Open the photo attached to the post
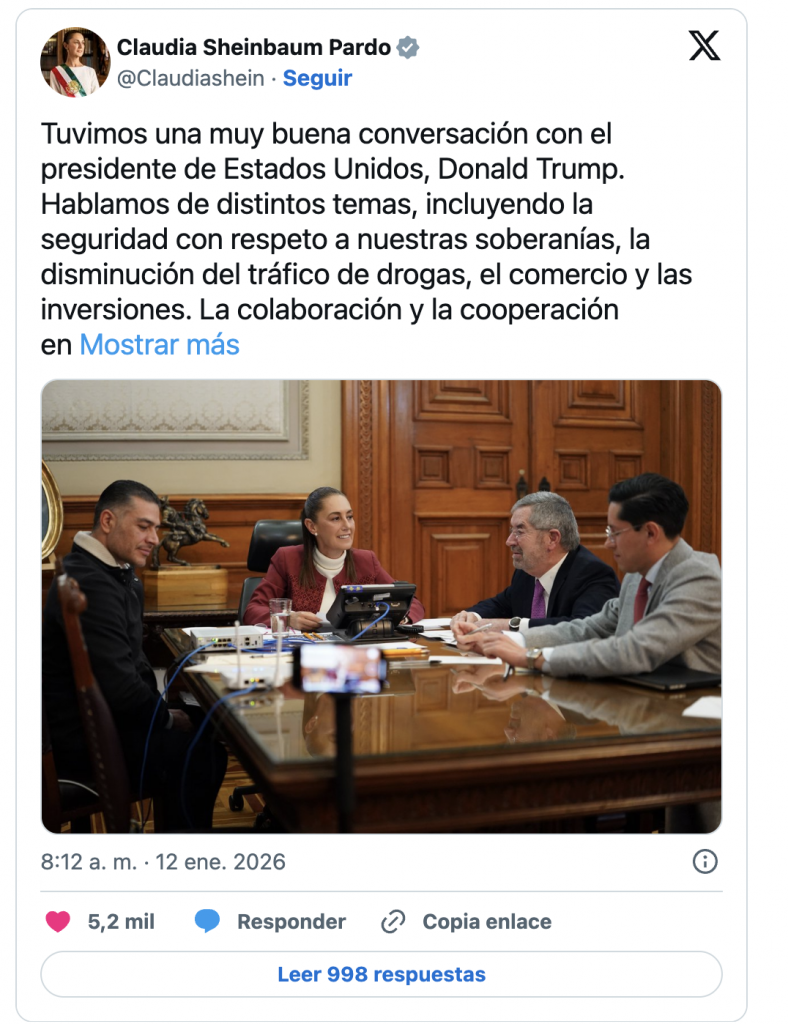Image resolution: width=788 pixels, height=1024 pixels. pos(381,606)
